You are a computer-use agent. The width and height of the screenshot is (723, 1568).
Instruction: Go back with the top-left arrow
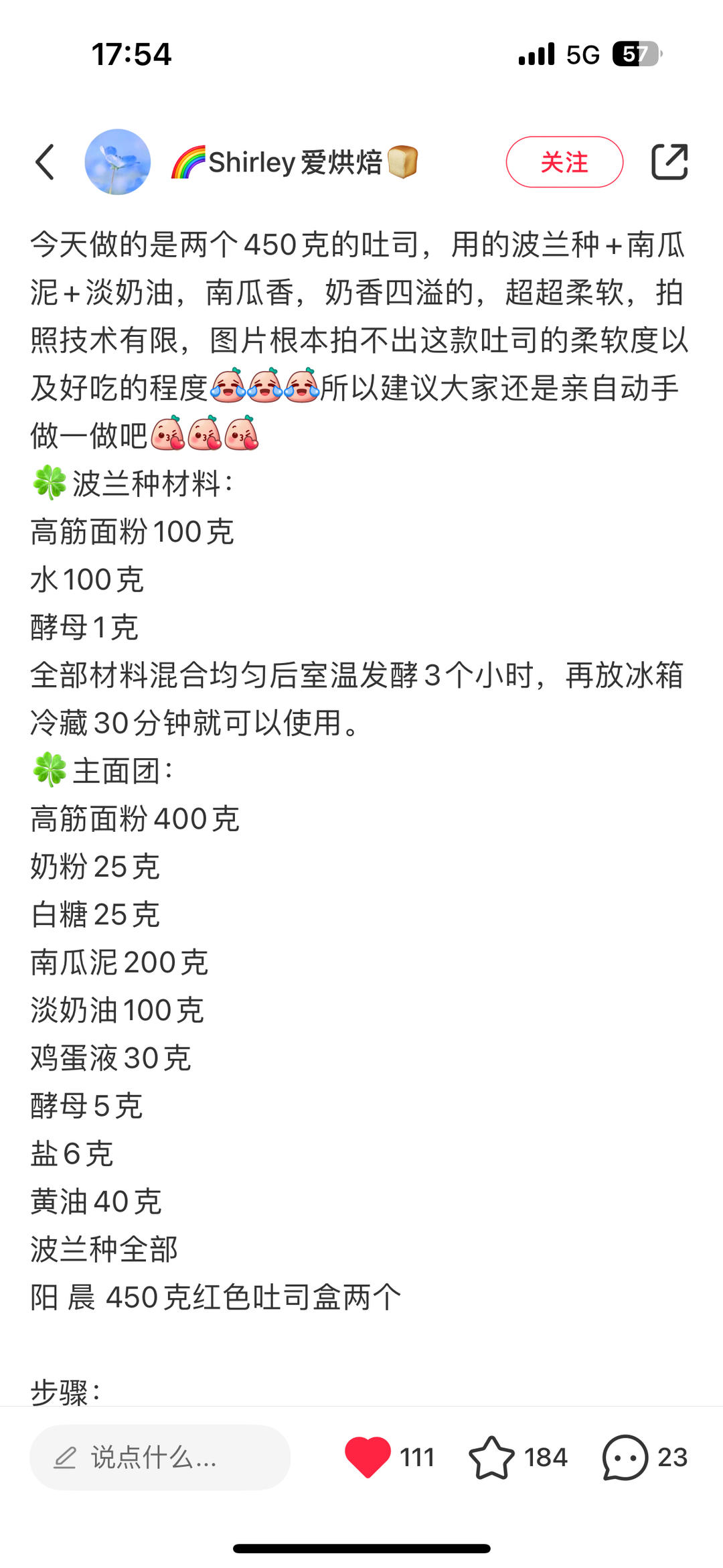(45, 162)
